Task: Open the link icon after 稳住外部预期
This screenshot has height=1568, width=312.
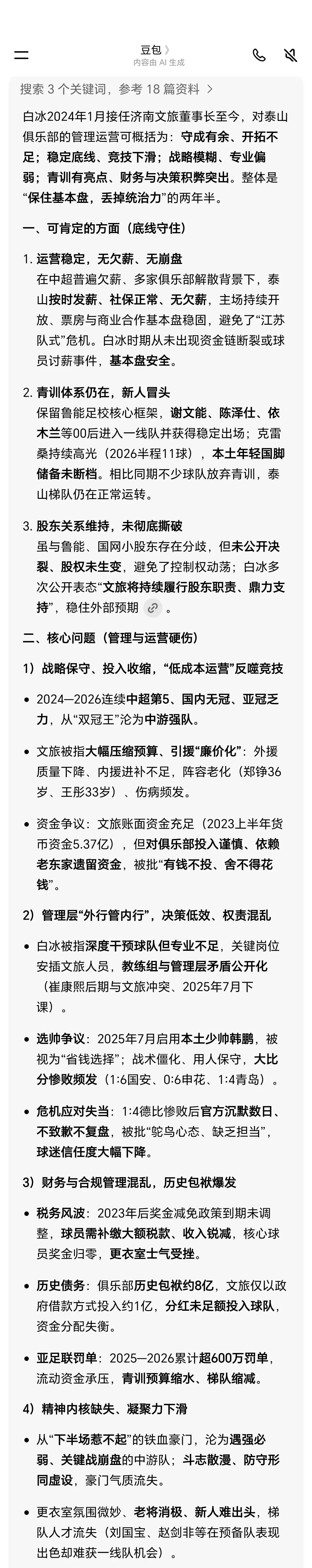Action: point(153,608)
